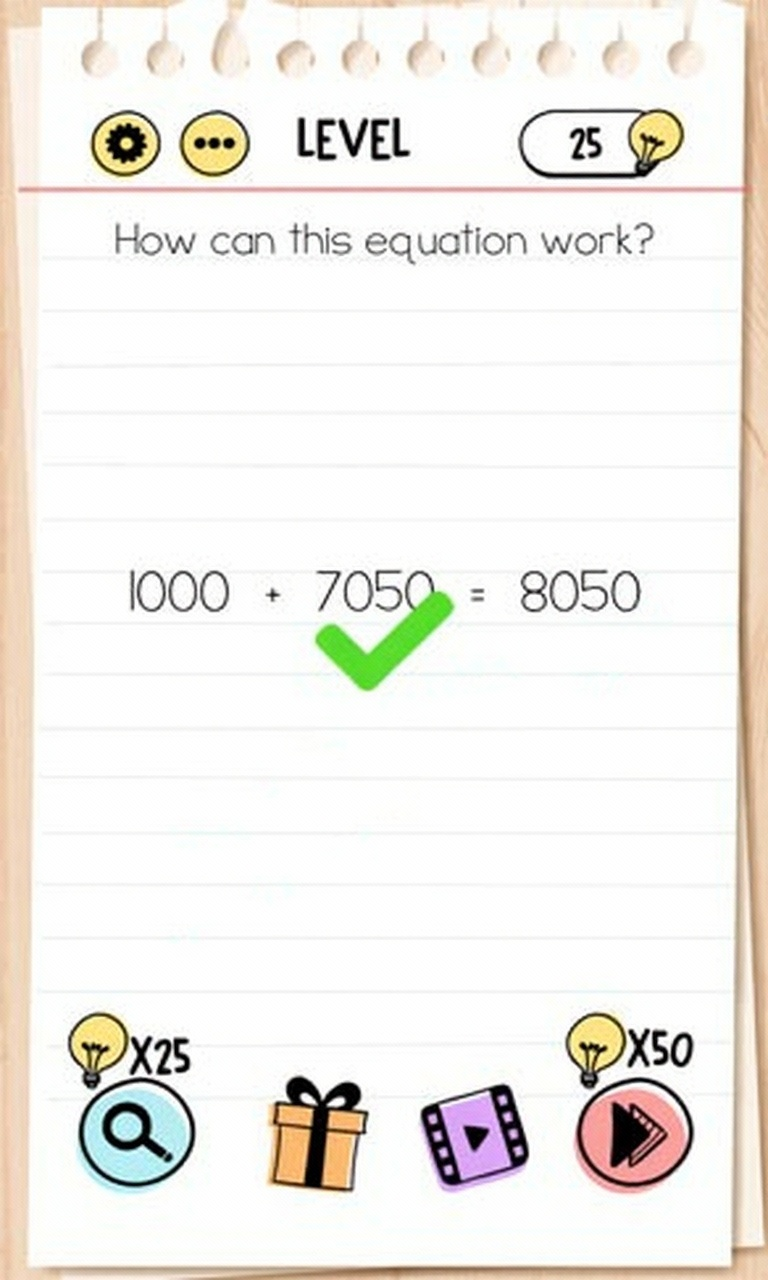Skip the level for 50 bulbs
The height and width of the screenshot is (1280, 768).
point(633,1134)
